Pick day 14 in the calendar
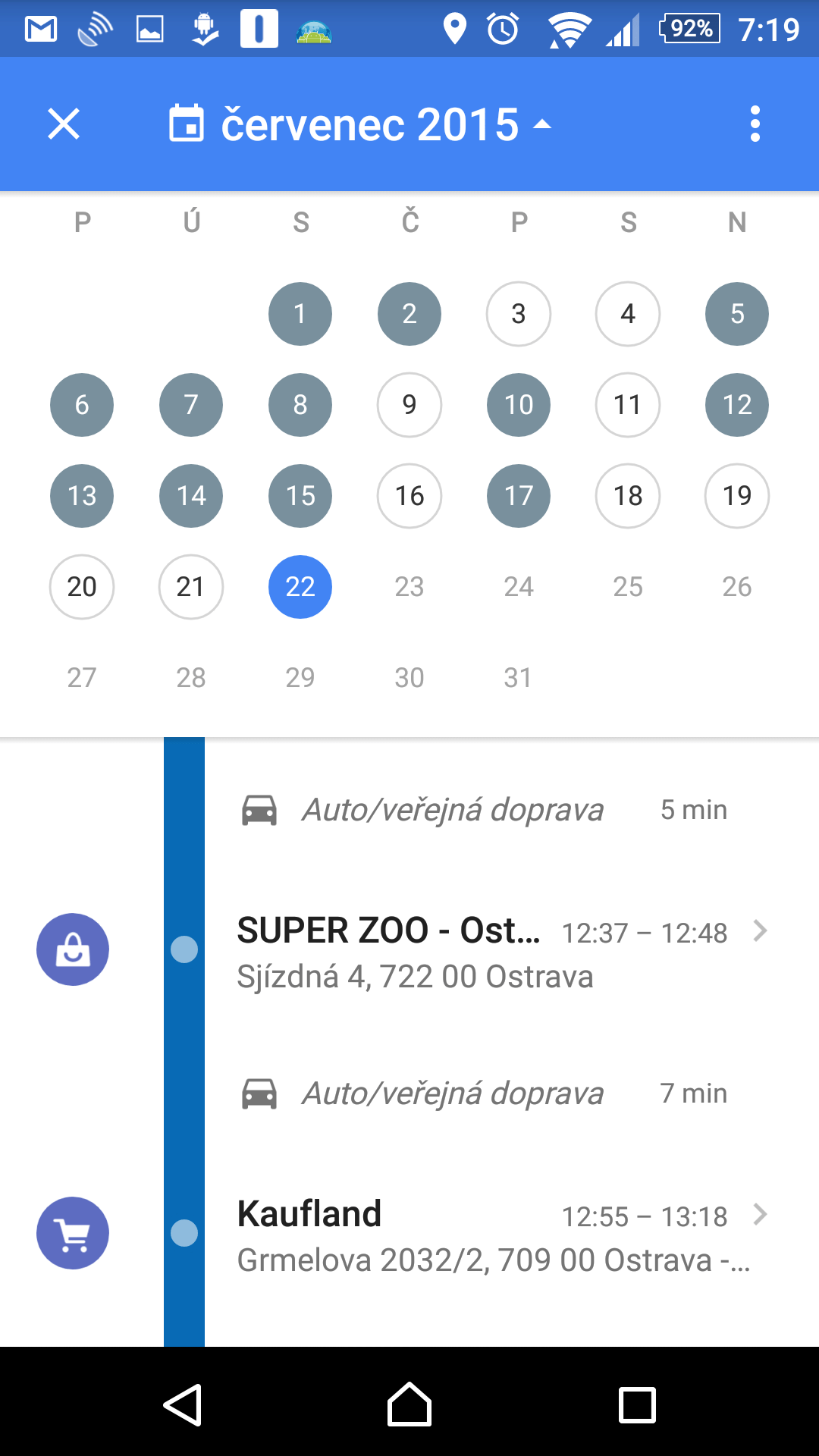 click(191, 496)
